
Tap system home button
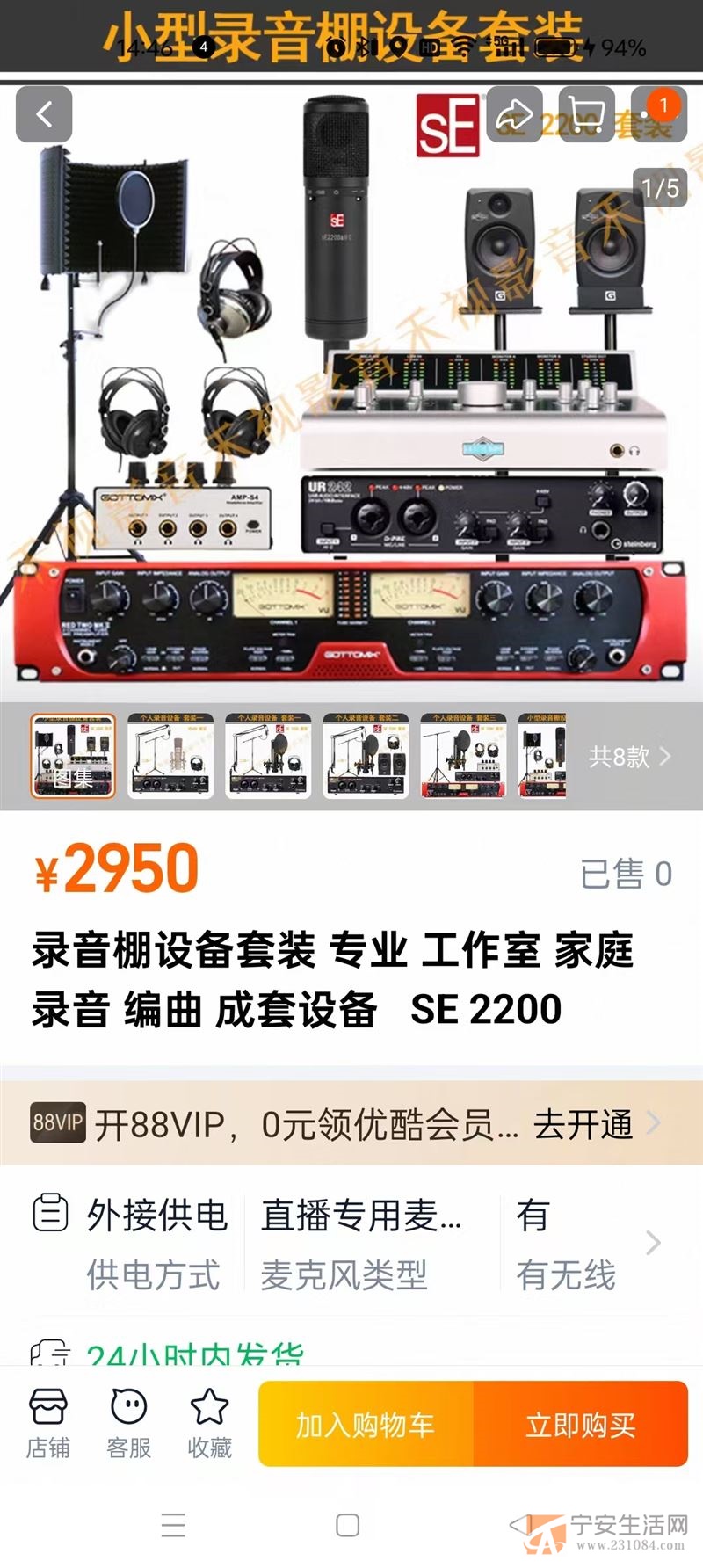coord(348,1525)
